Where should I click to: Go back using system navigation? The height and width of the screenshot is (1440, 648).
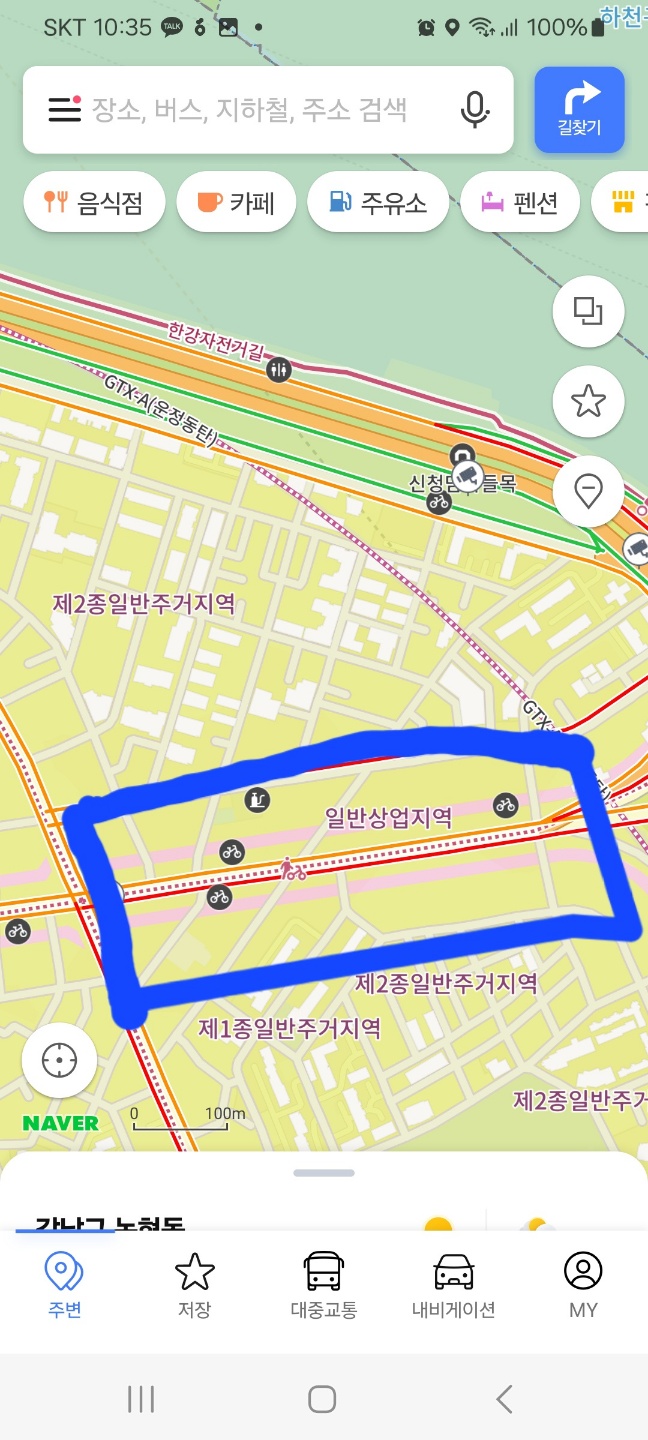click(x=504, y=1399)
